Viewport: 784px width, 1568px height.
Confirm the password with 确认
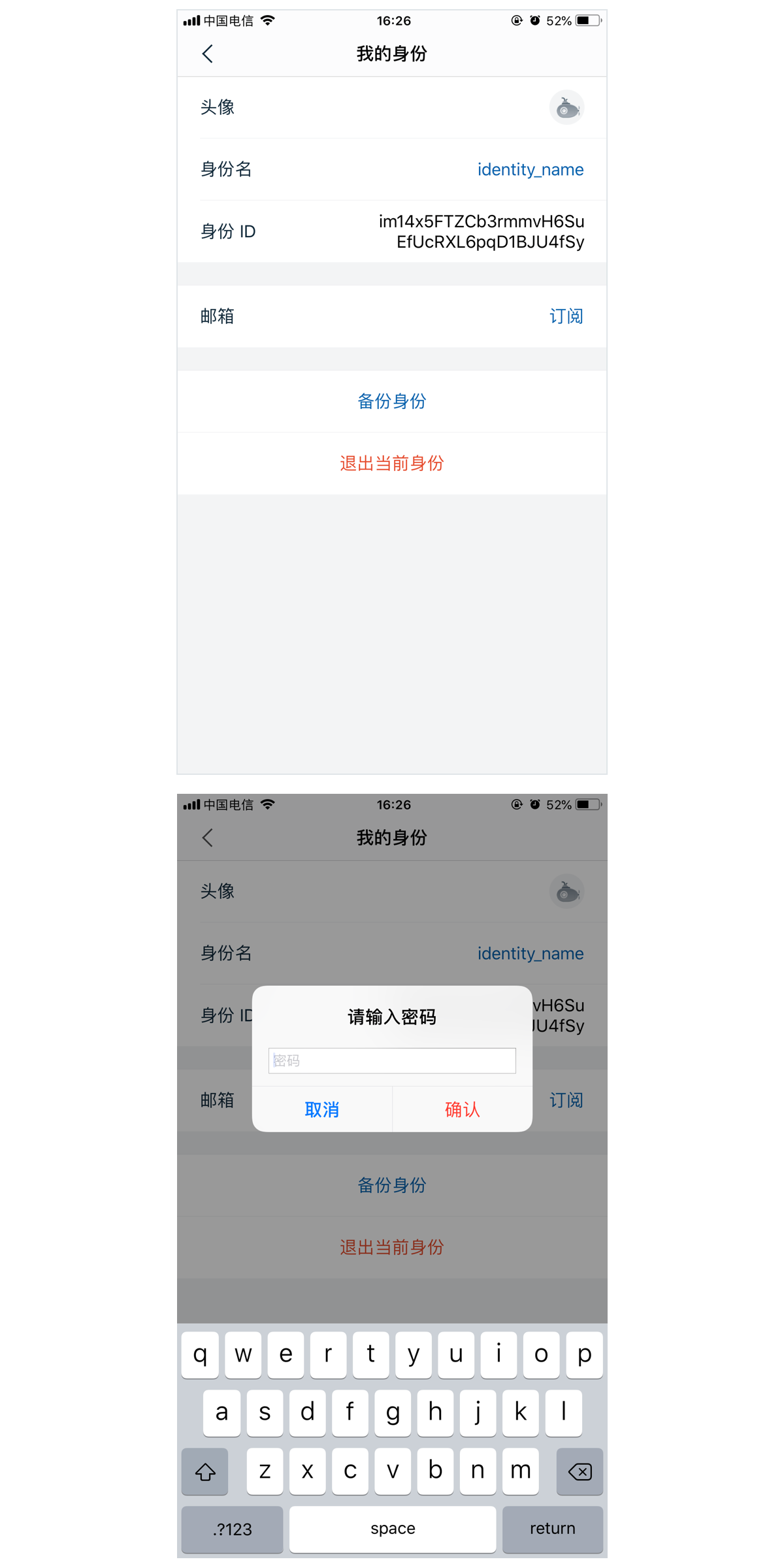pos(462,1109)
